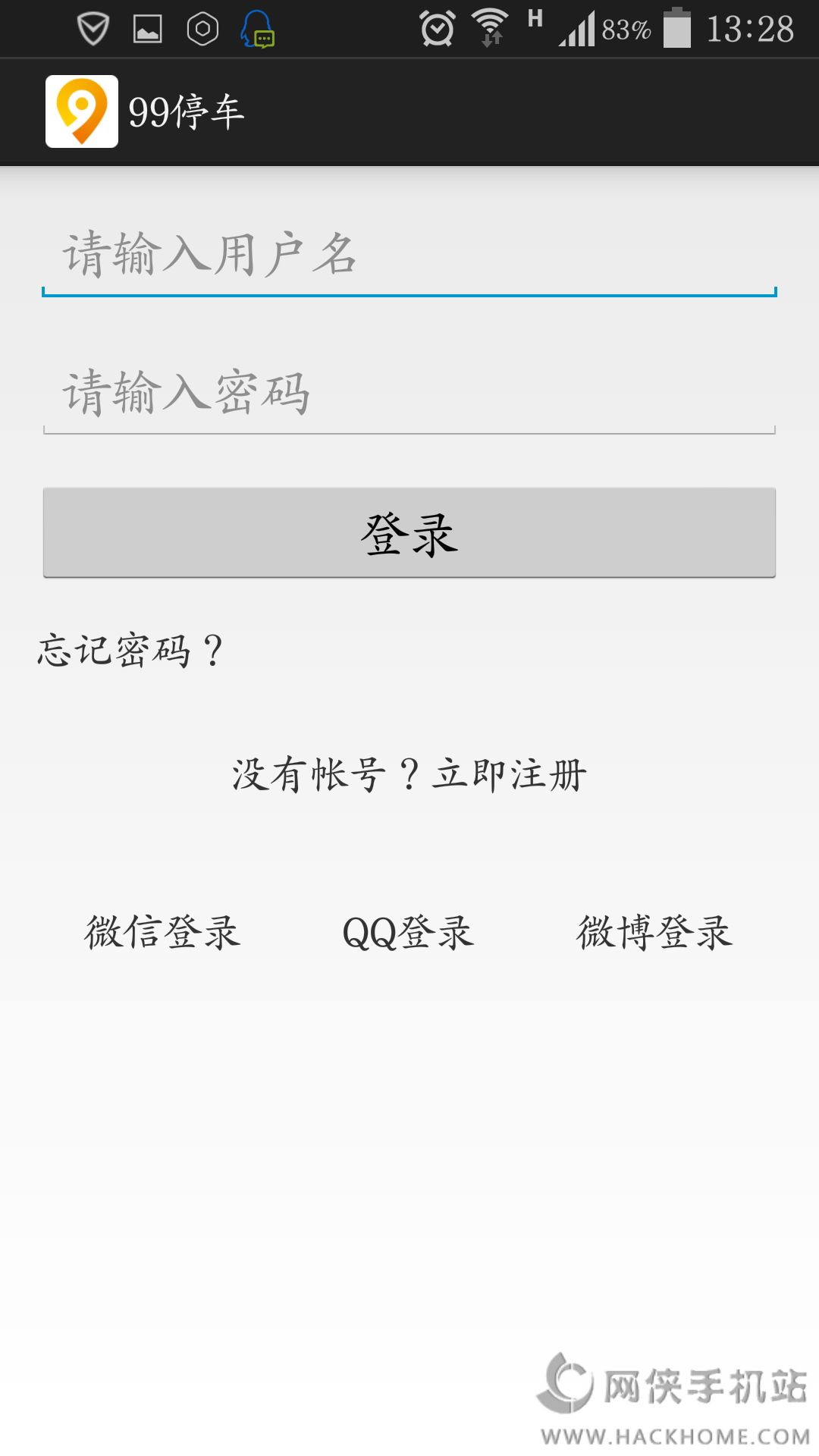Log in using 微博登录
Screen dimensions: 819x1456
click(x=654, y=932)
